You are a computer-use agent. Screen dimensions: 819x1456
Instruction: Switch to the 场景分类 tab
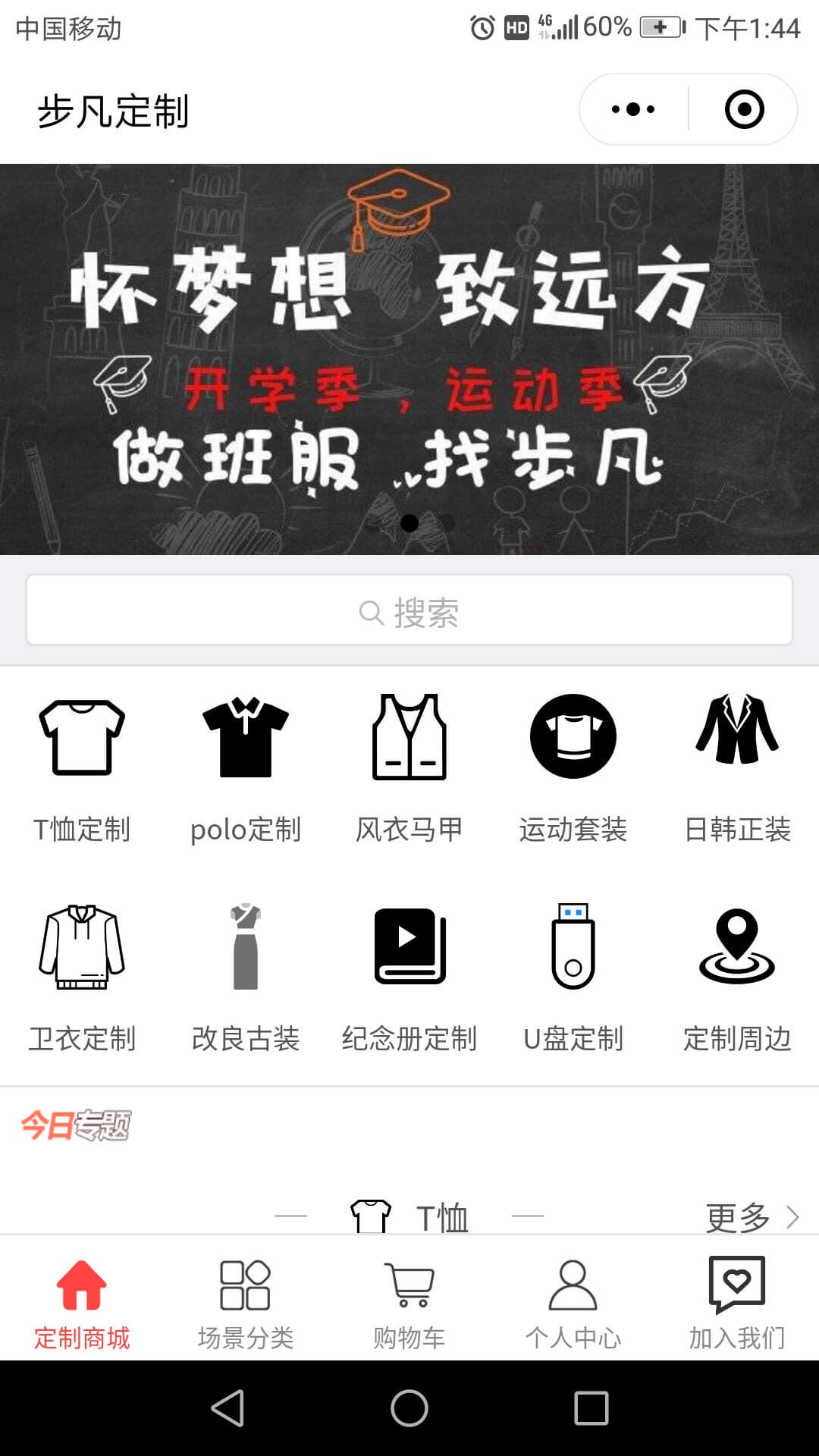point(246,1304)
